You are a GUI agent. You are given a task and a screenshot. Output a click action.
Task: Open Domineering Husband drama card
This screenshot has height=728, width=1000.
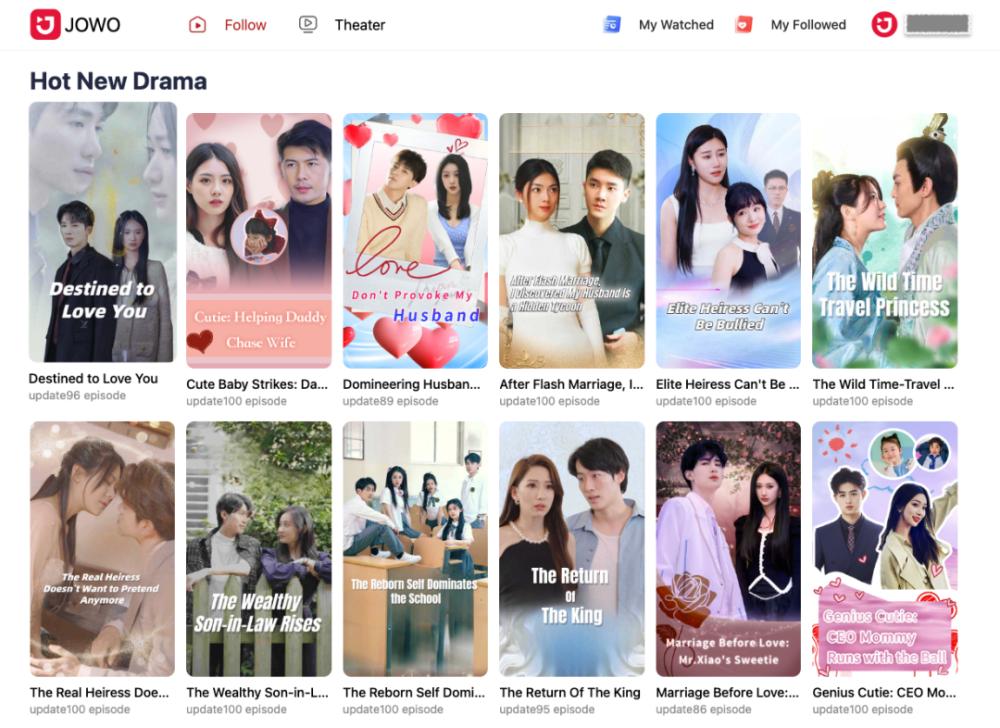tap(415, 240)
